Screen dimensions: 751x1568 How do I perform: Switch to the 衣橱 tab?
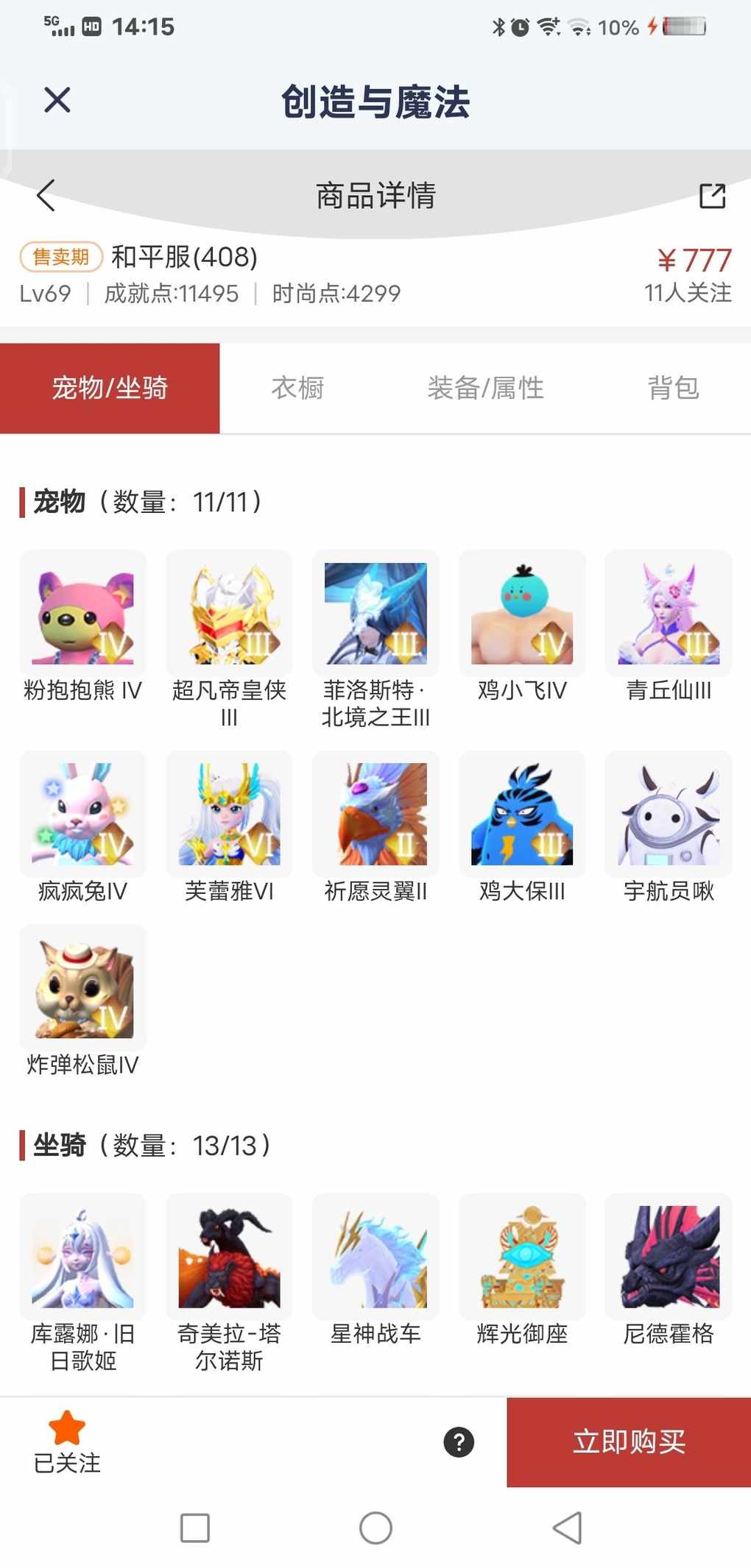[297, 388]
